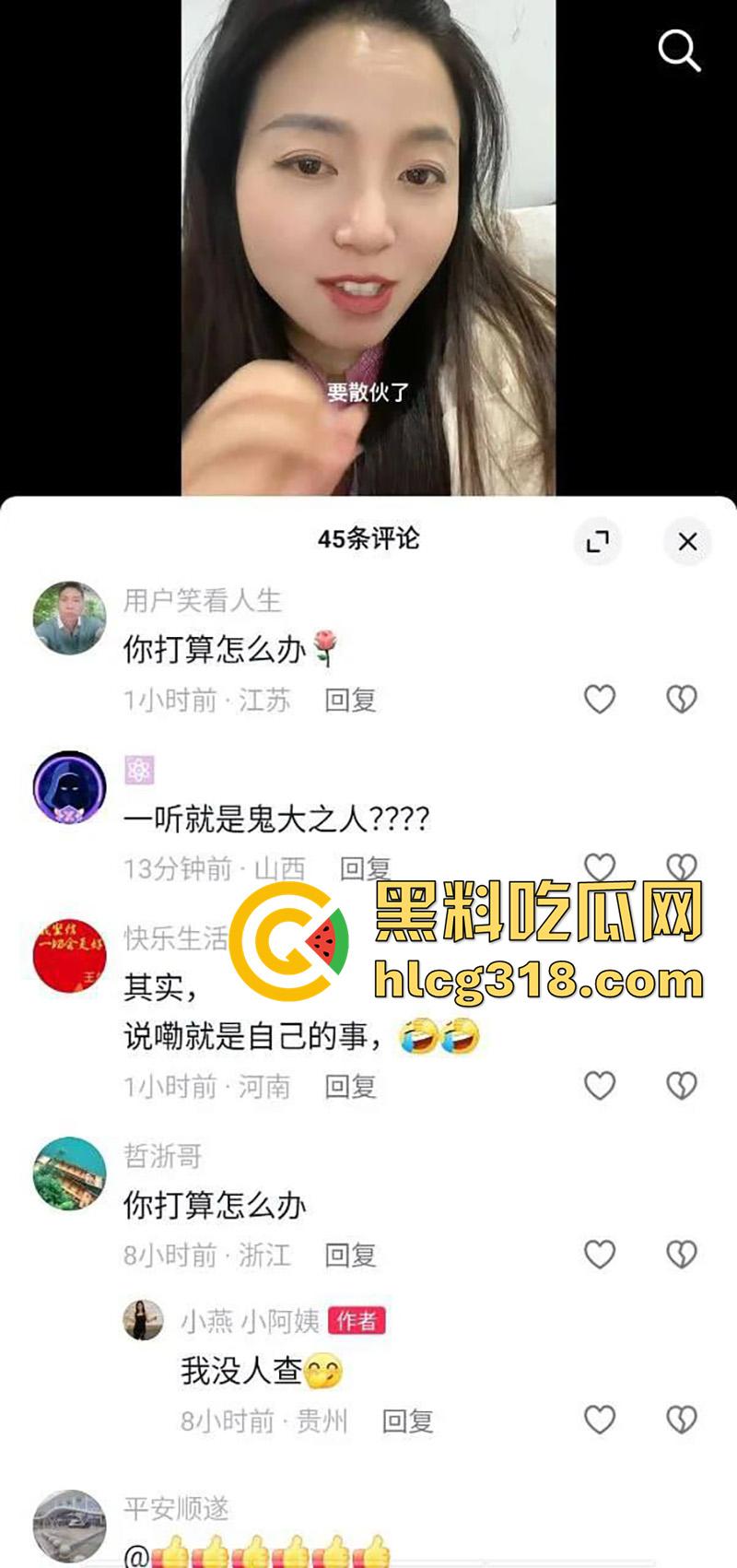
Task: Close the 45条评论 comments panel
Action: [x=686, y=542]
